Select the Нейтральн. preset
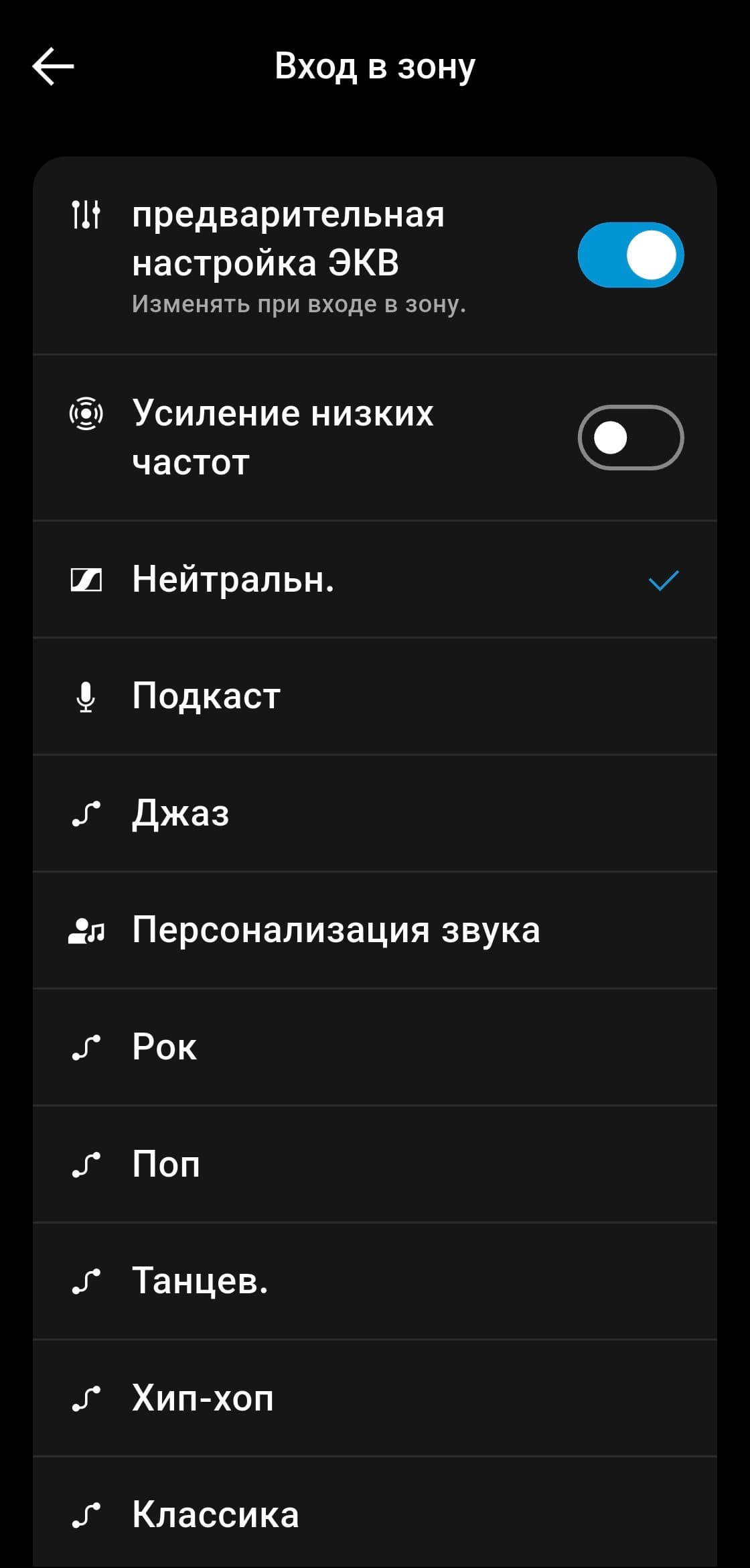Viewport: 750px width, 1568px height. coord(374,580)
